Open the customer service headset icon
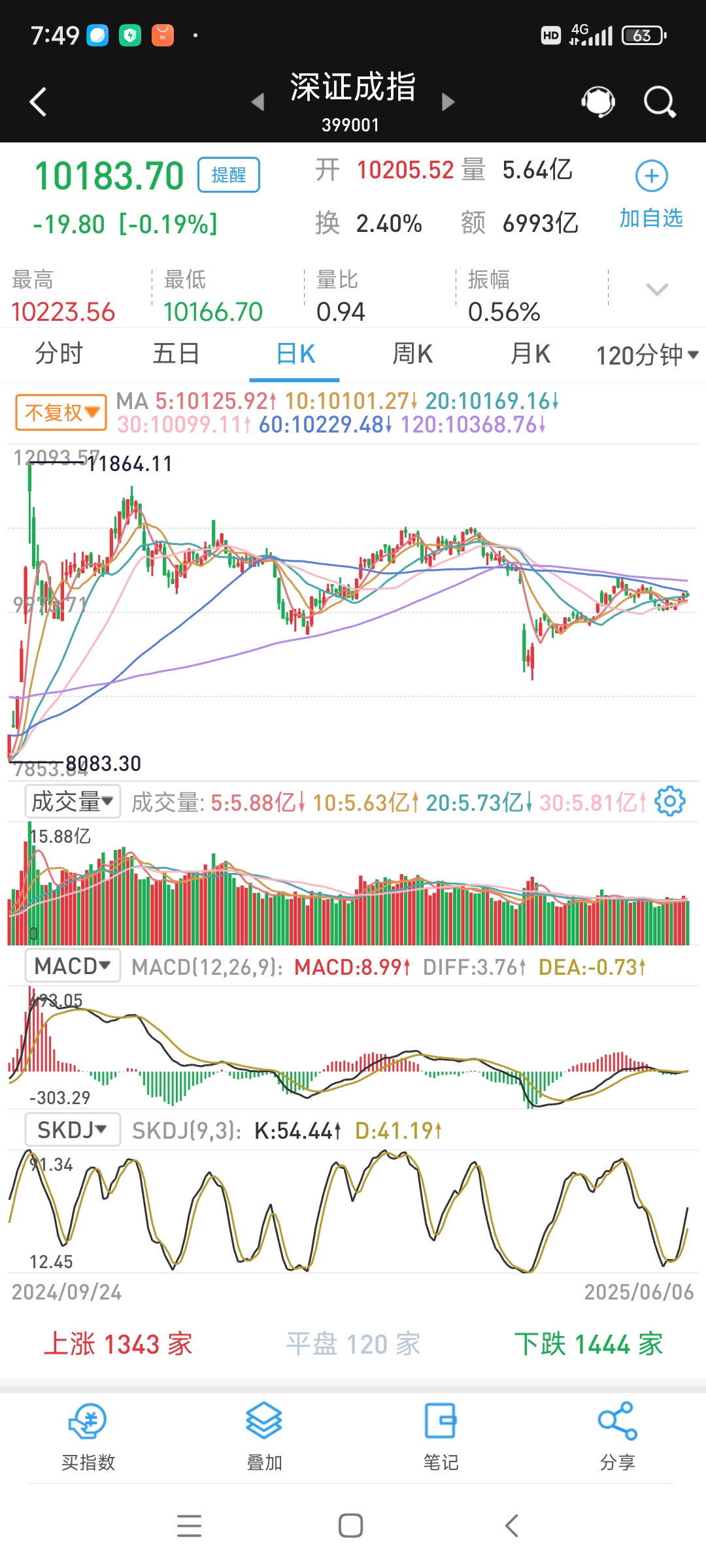 pos(597,102)
